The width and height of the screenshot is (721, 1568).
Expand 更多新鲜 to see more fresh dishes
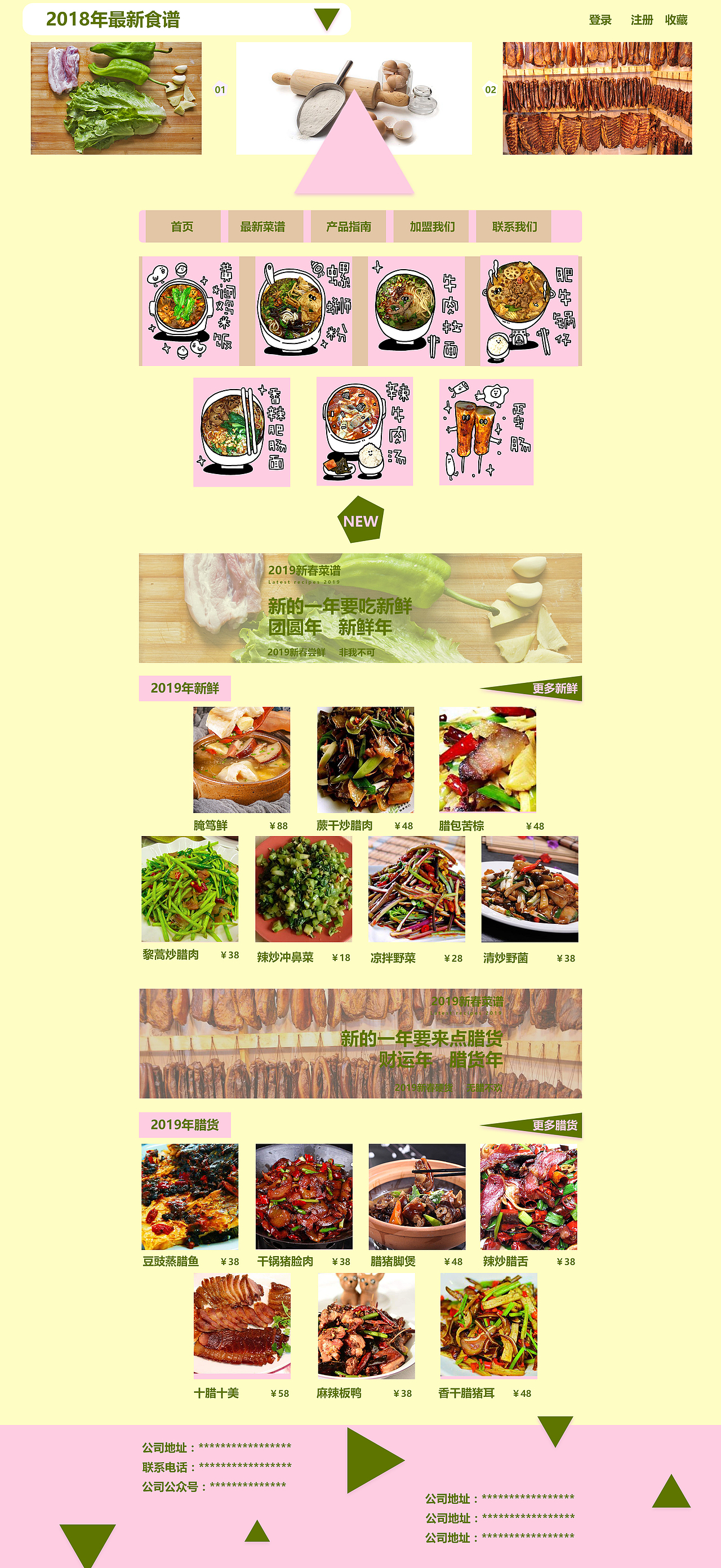[x=555, y=689]
